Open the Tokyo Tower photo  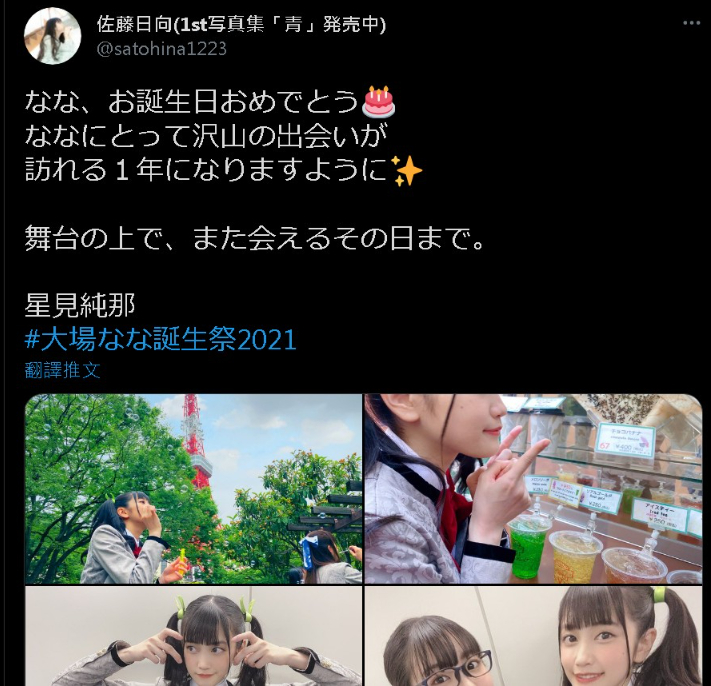point(193,489)
